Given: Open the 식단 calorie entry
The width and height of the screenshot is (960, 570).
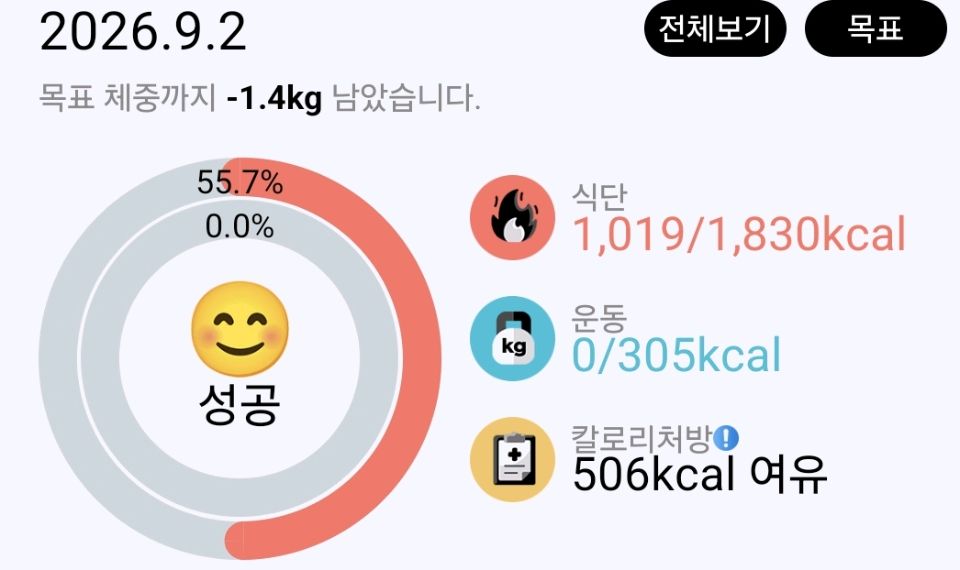Looking at the screenshot, I should 688,218.
